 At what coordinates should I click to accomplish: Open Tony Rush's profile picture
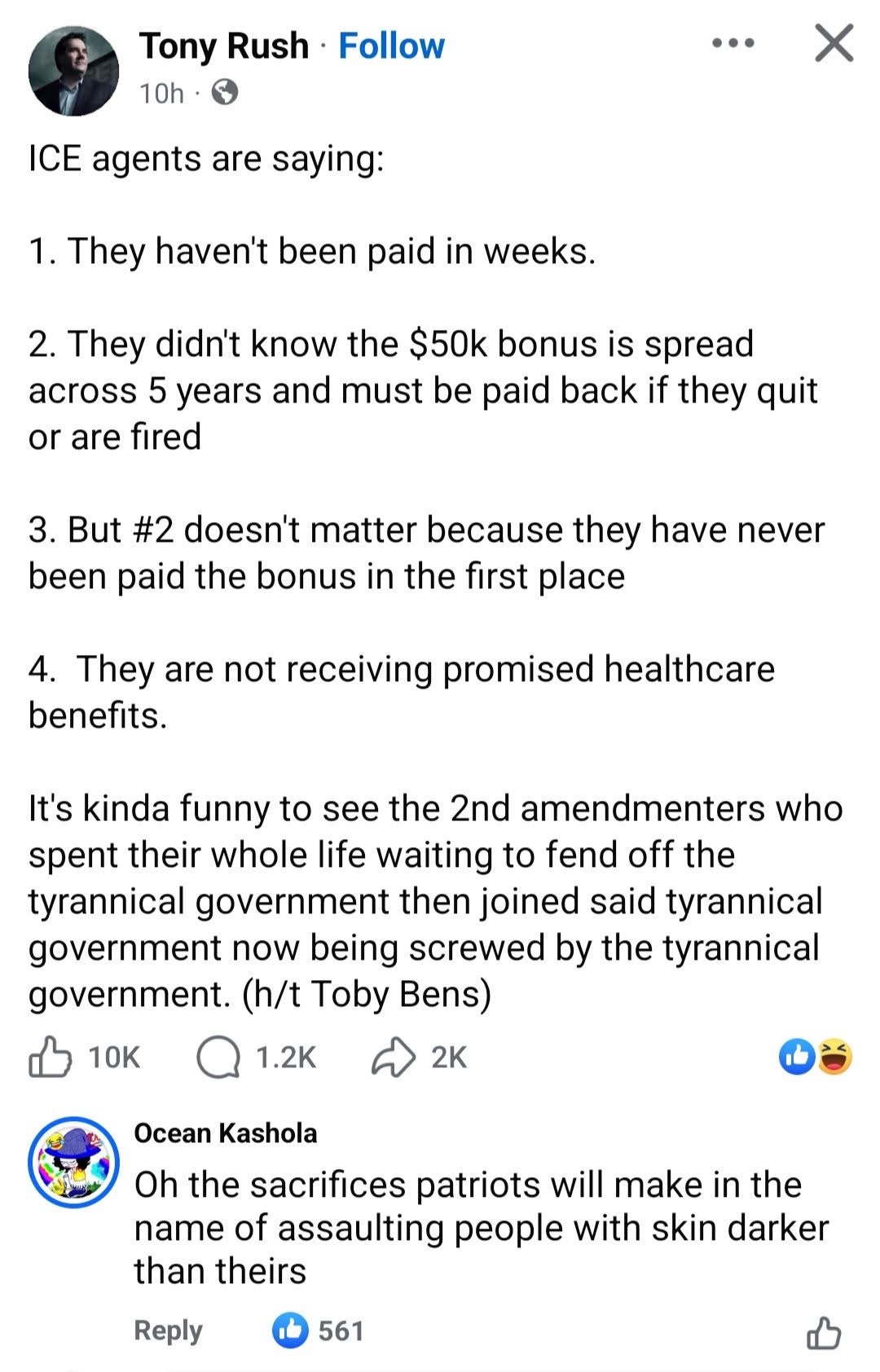point(73,71)
